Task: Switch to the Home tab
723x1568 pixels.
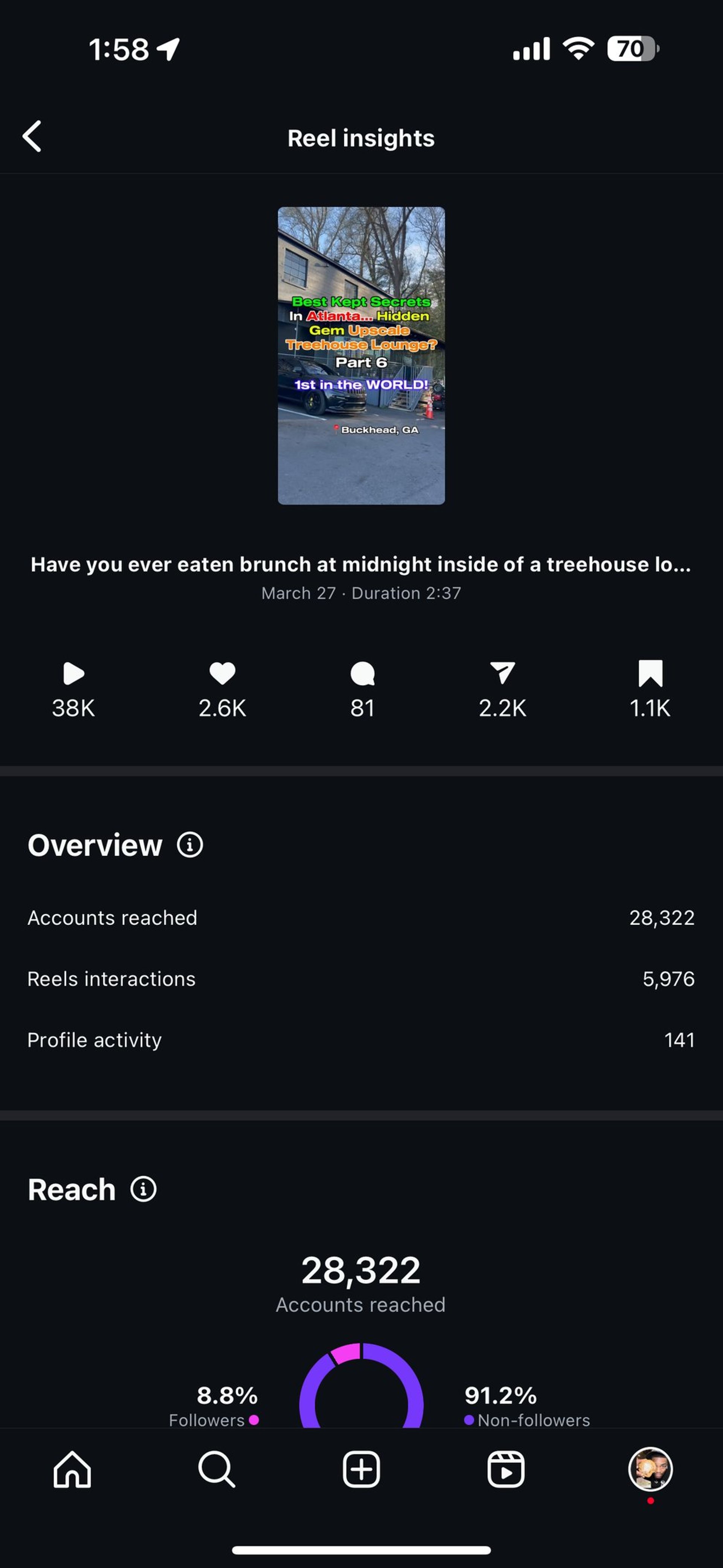Action: click(x=72, y=1469)
